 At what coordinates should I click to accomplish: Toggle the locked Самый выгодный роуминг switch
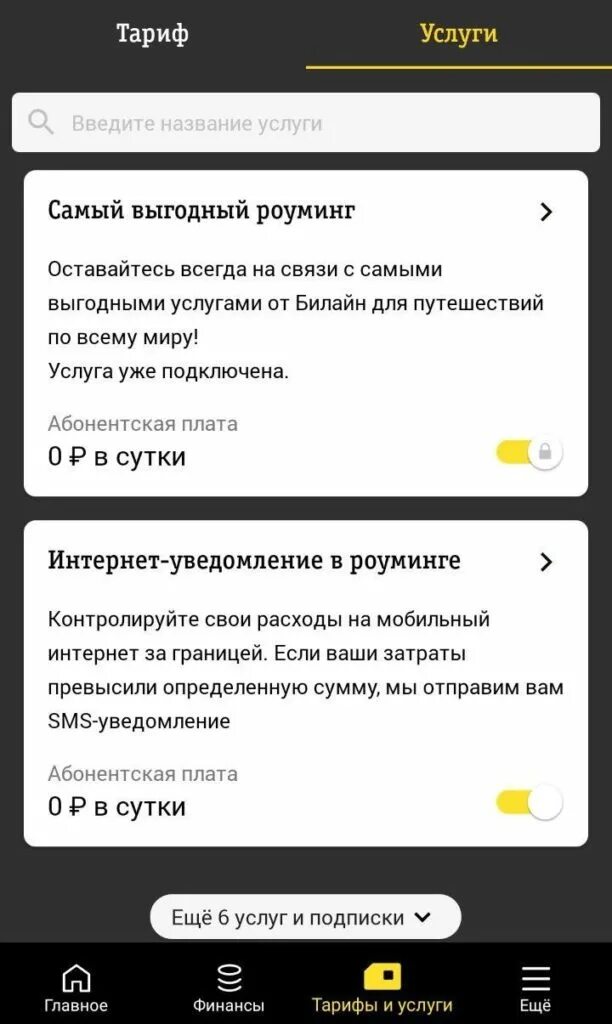point(530,453)
